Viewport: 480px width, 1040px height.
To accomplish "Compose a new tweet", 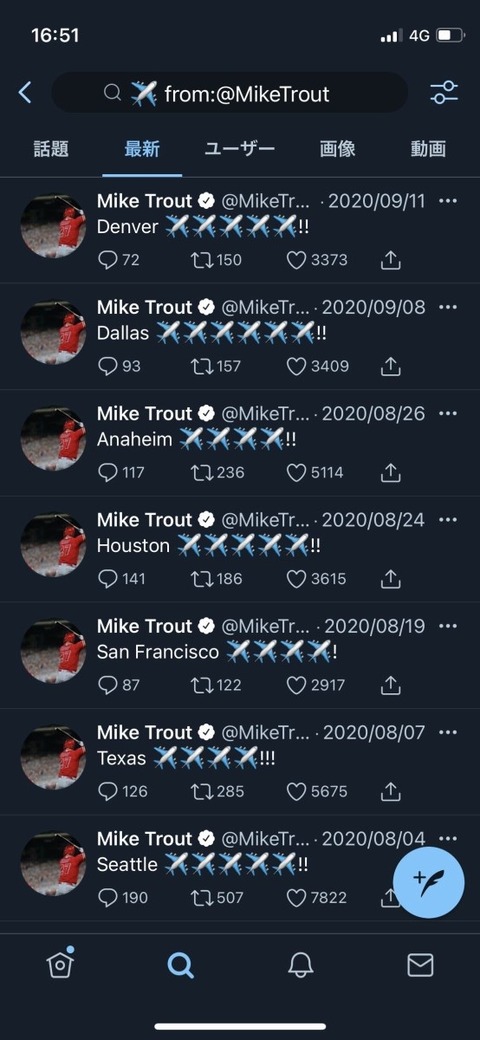I will pos(428,882).
